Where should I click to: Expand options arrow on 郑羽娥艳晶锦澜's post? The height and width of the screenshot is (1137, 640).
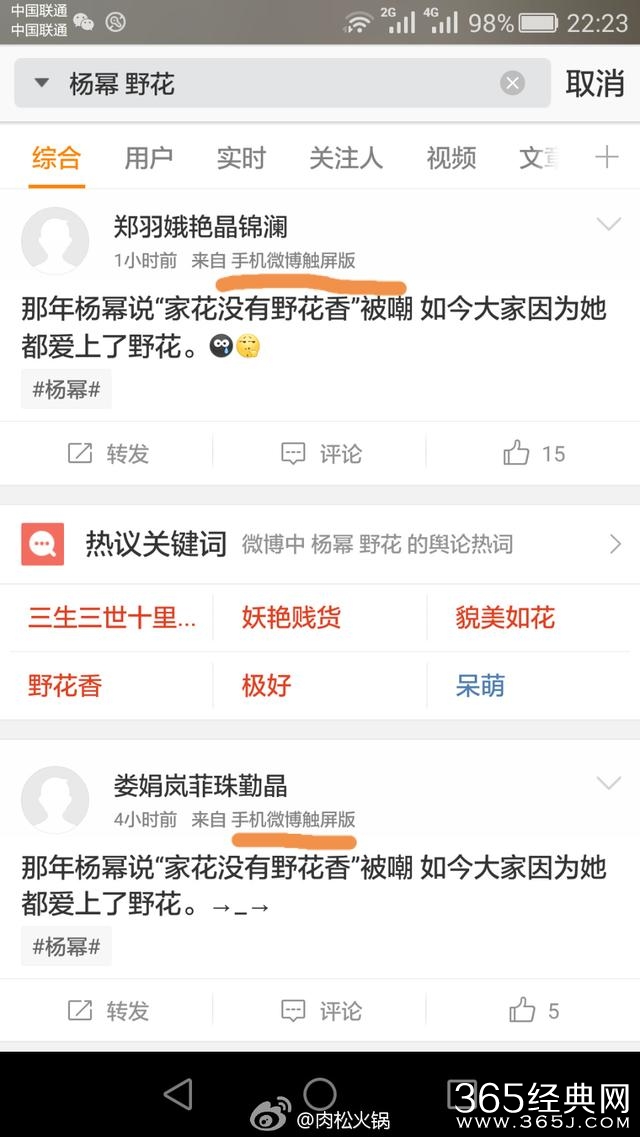(x=609, y=225)
